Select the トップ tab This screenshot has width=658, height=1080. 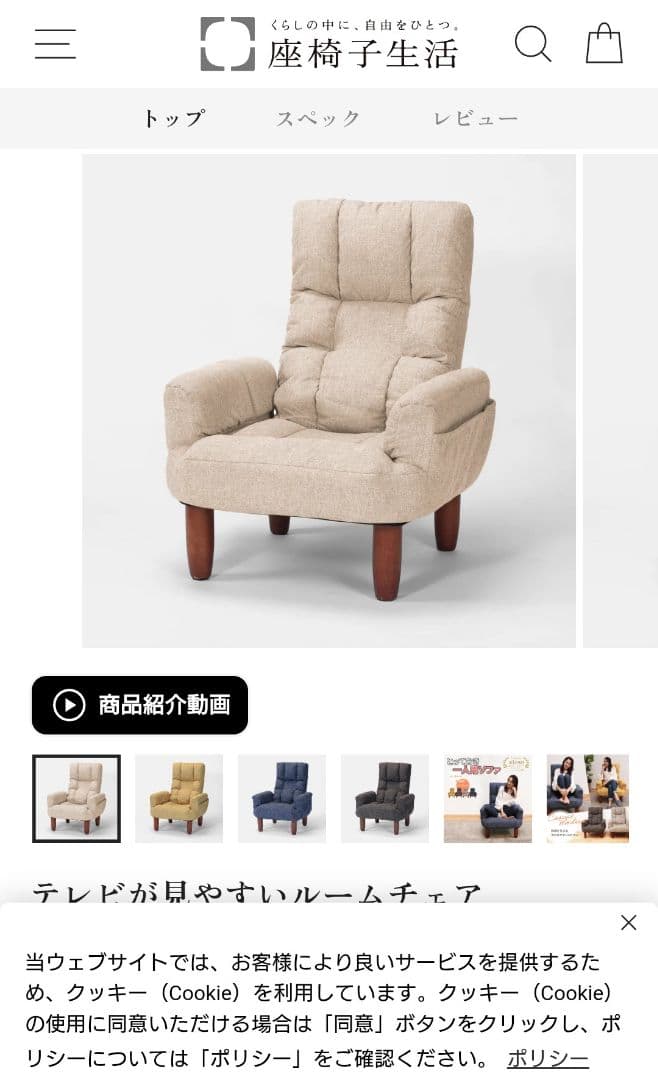tap(173, 118)
